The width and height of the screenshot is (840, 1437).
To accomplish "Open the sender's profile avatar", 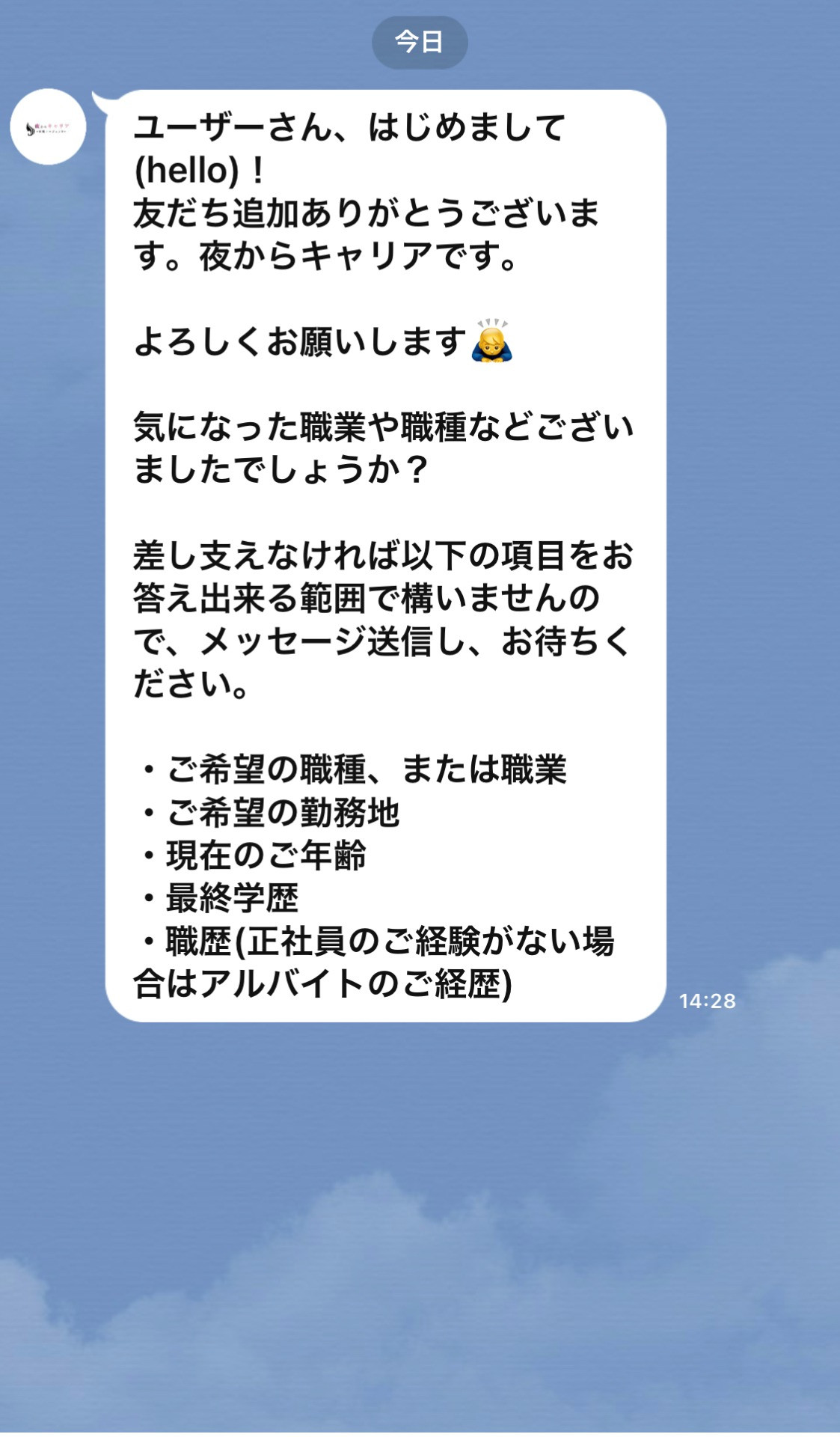I will click(48, 127).
